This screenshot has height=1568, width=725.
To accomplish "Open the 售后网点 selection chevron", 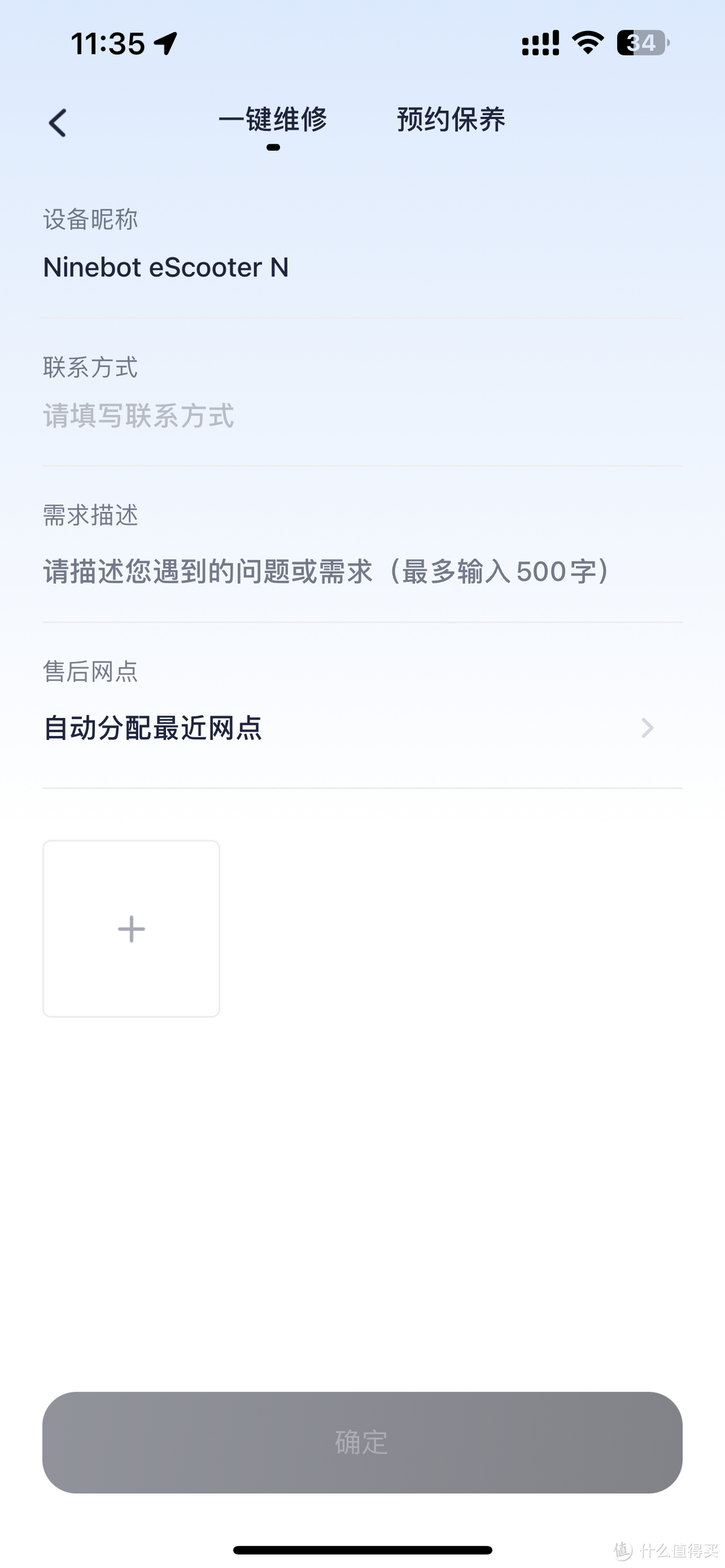I will click(x=646, y=728).
